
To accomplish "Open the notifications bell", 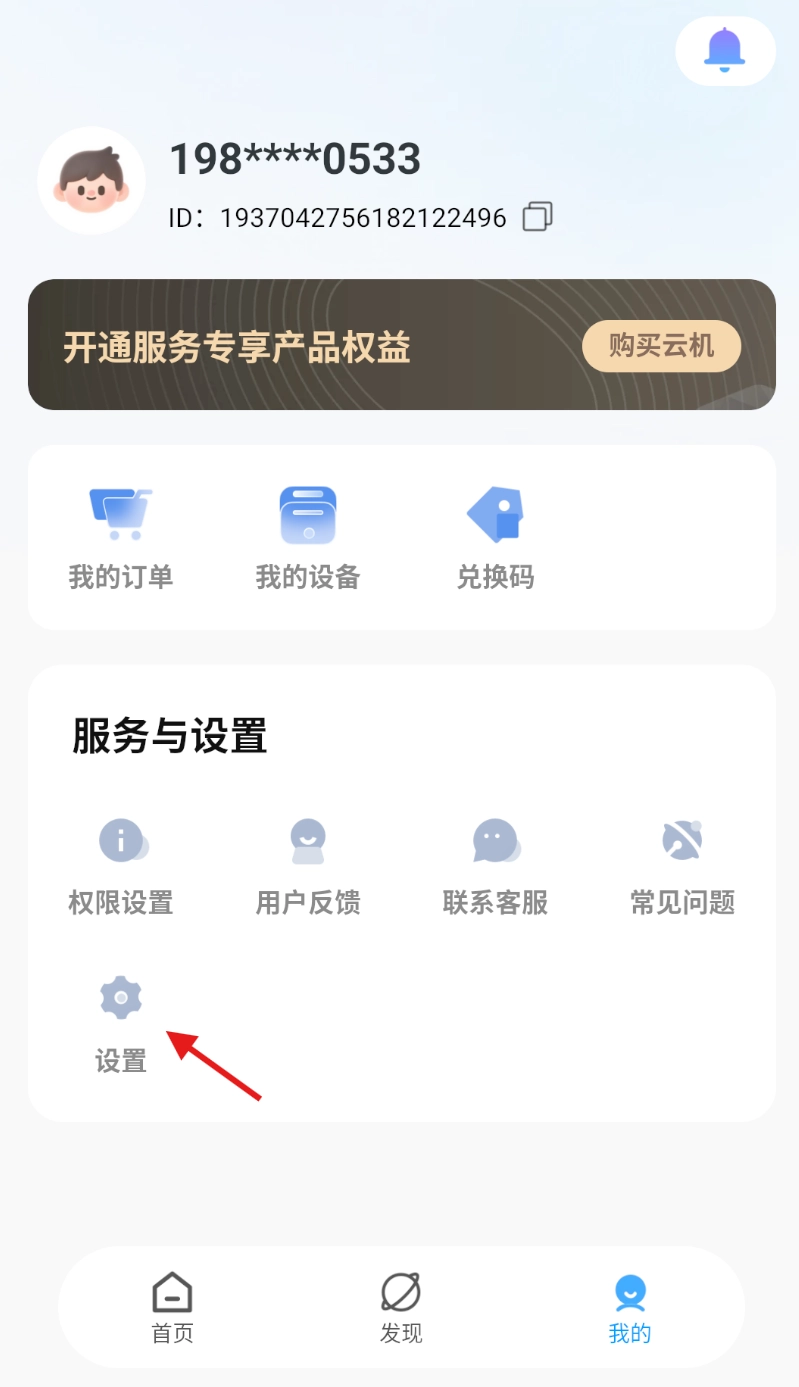I will pos(725,50).
